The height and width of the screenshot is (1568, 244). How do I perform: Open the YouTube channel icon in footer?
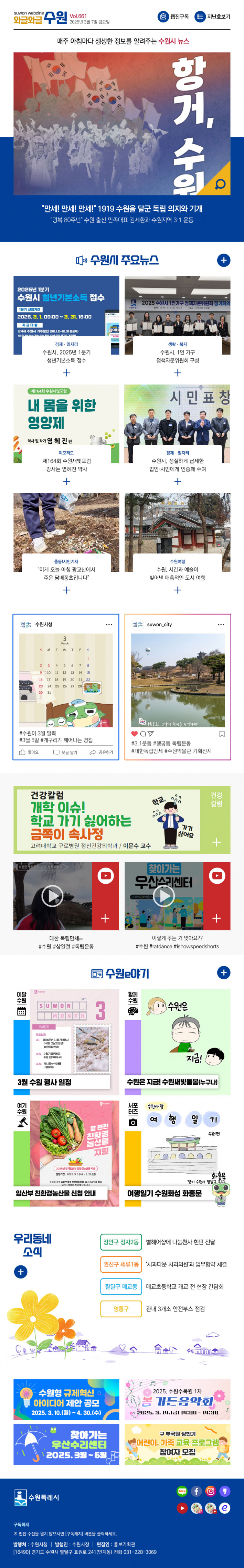(182, 1508)
